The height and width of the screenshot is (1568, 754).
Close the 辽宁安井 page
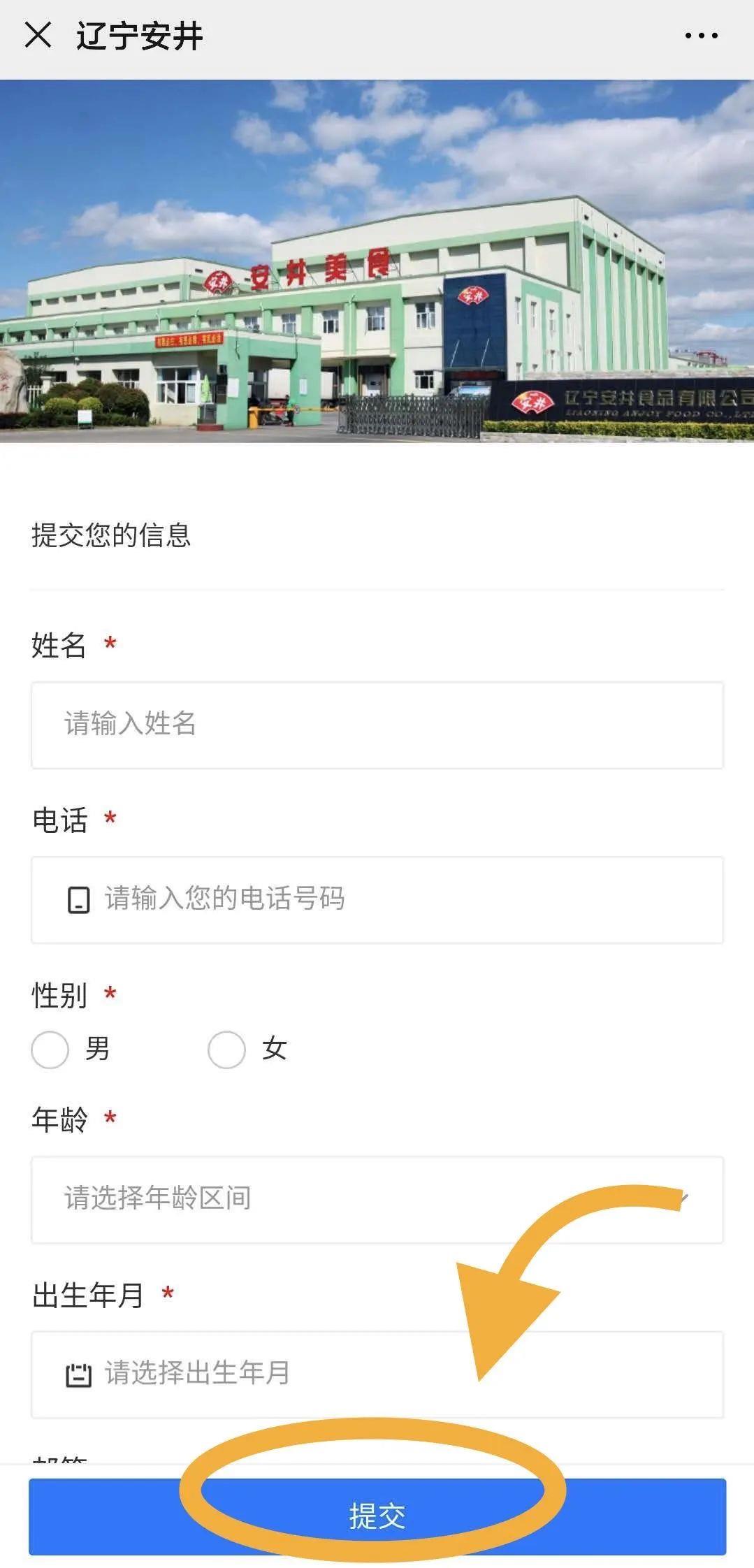click(x=38, y=35)
